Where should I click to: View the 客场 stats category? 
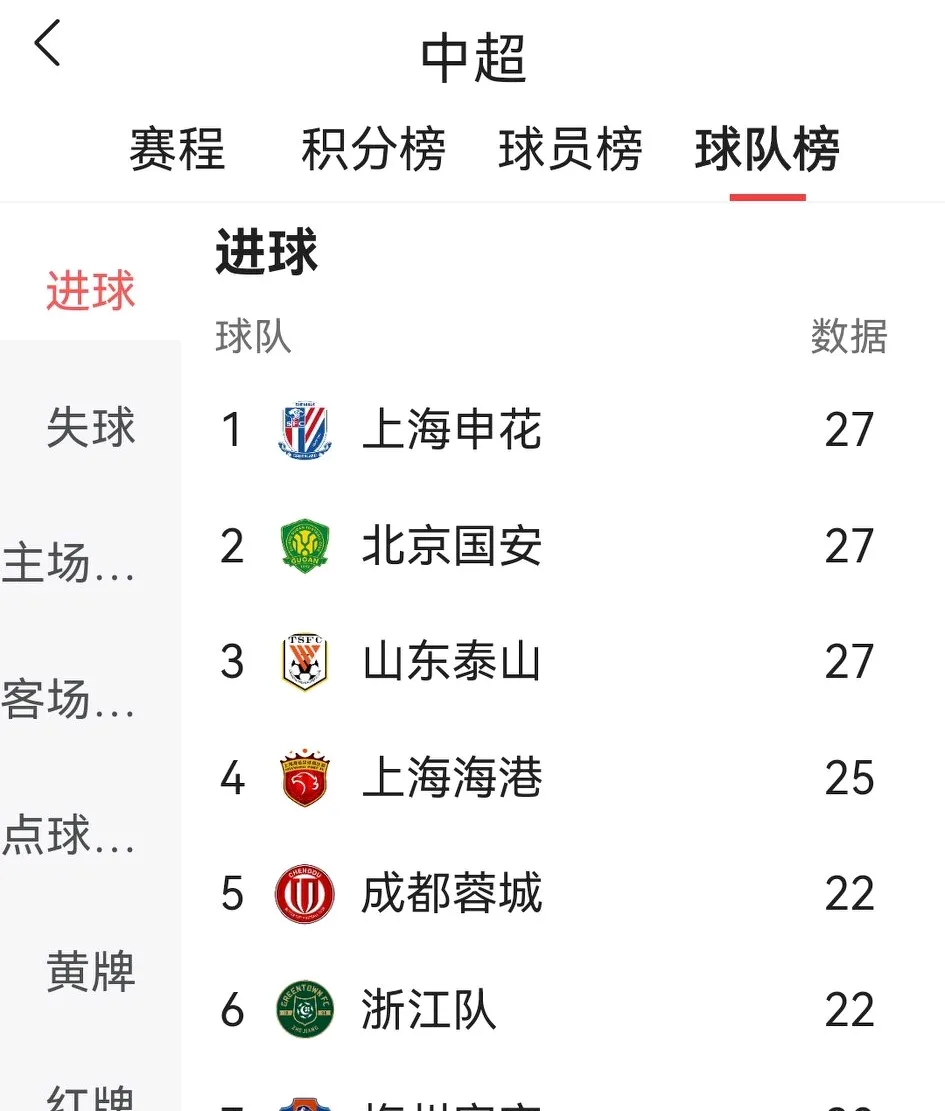(70, 699)
